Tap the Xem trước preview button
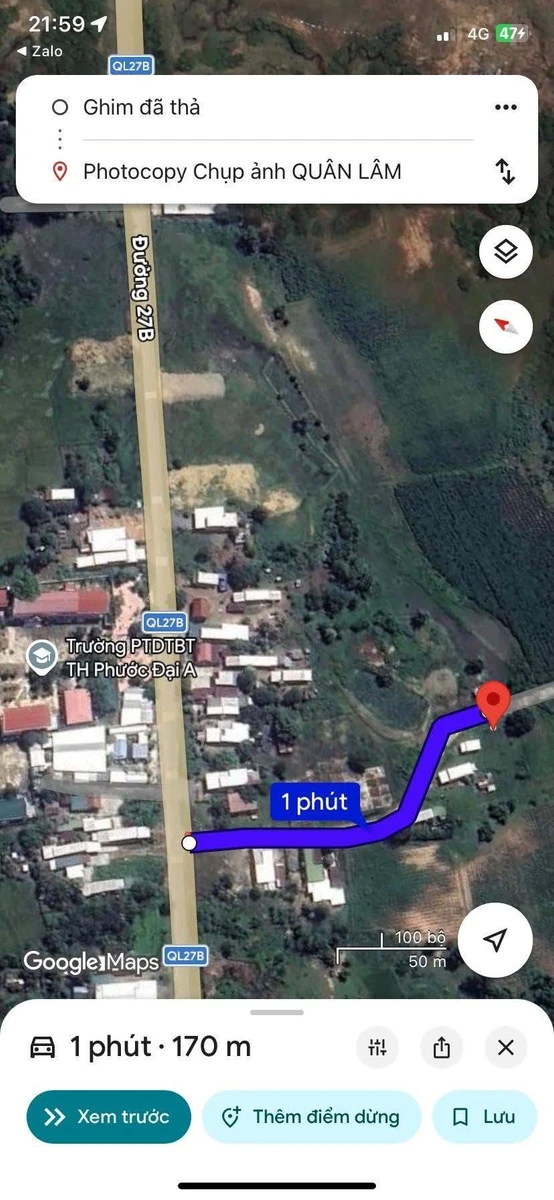This screenshot has height=1200, width=554. [108, 1117]
